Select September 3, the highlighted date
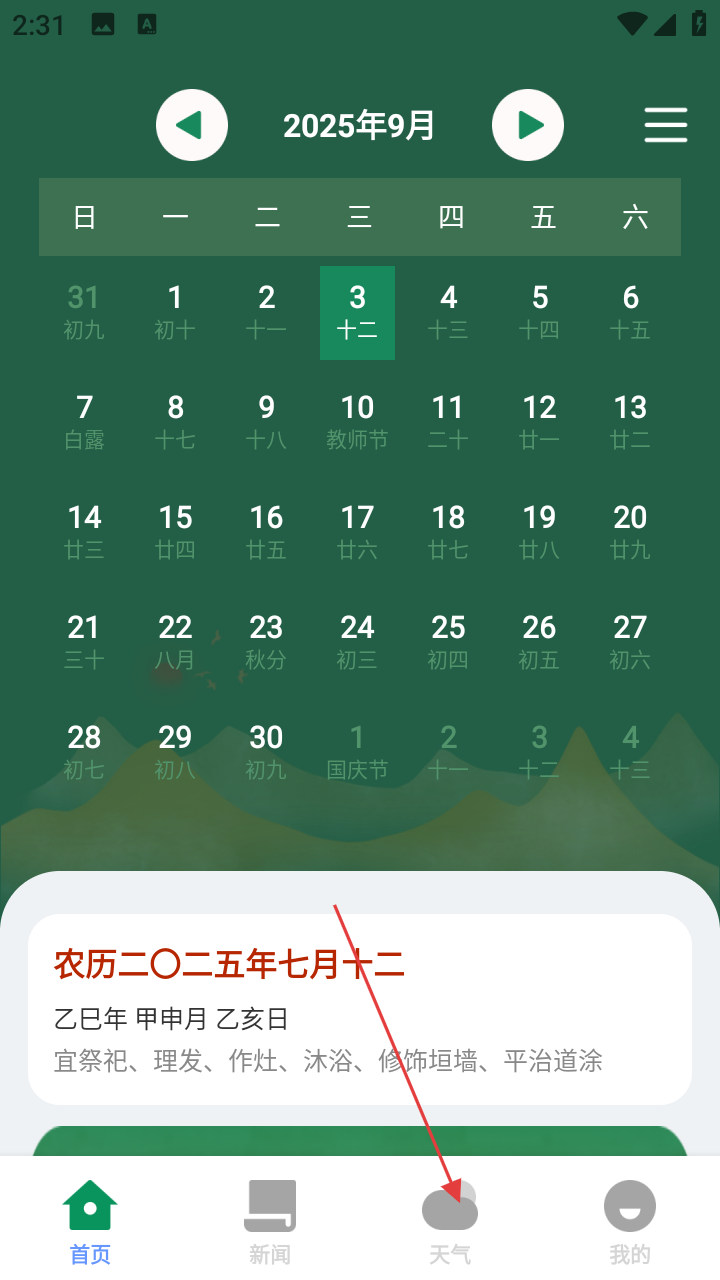The width and height of the screenshot is (720, 1280). [357, 311]
